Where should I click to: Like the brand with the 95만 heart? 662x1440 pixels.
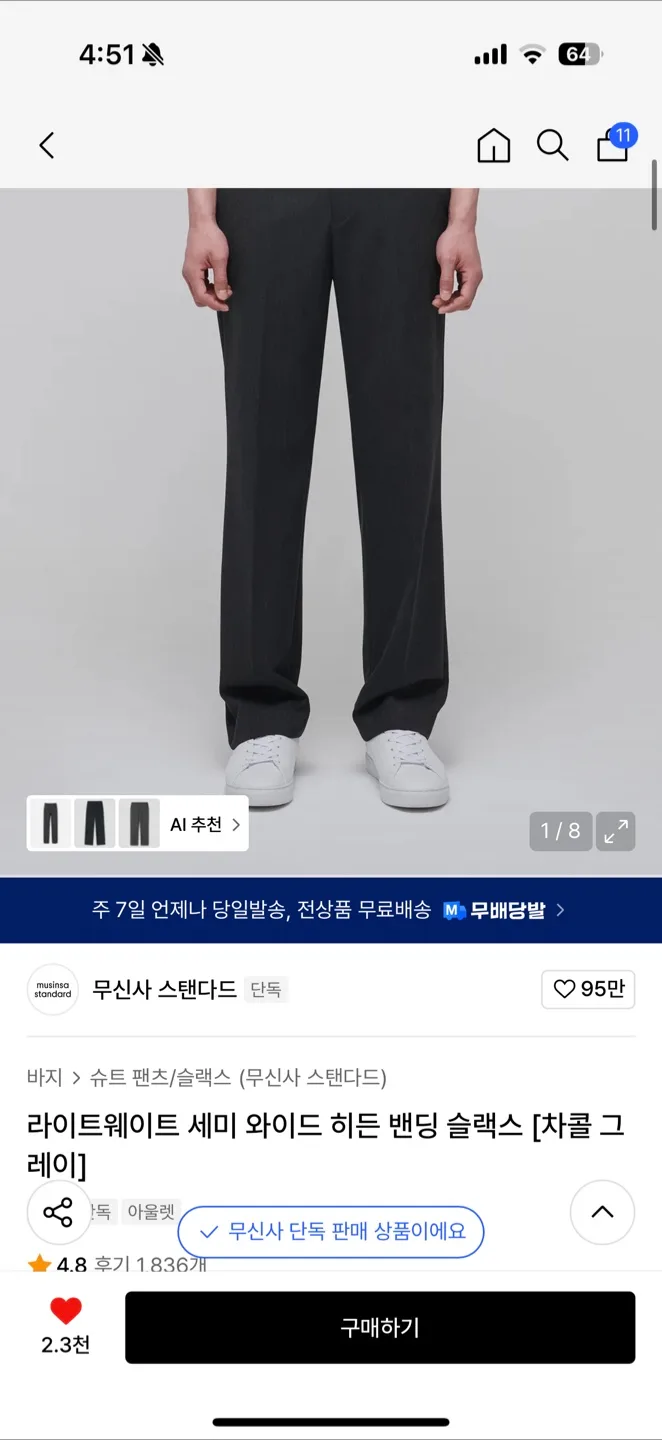[588, 989]
